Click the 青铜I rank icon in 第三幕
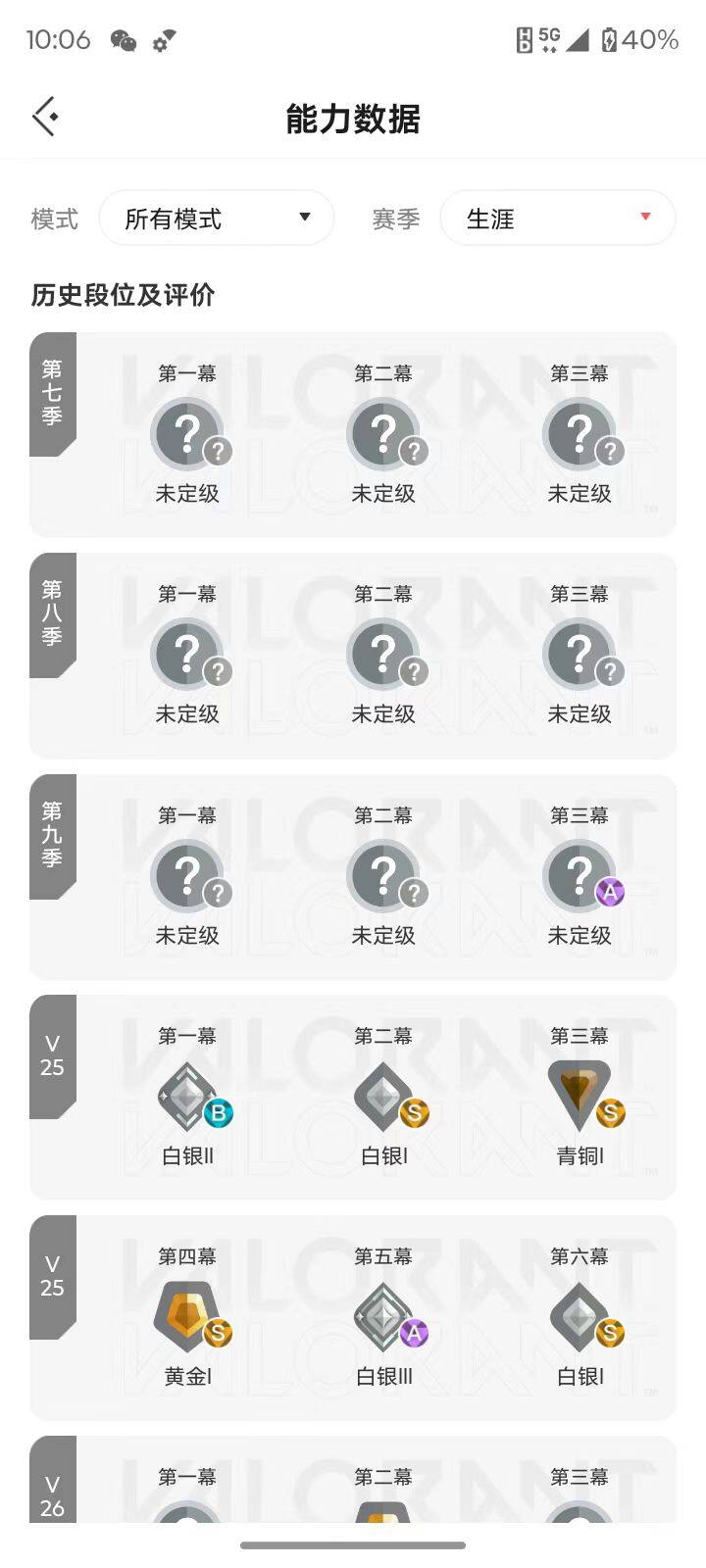 [580, 1095]
